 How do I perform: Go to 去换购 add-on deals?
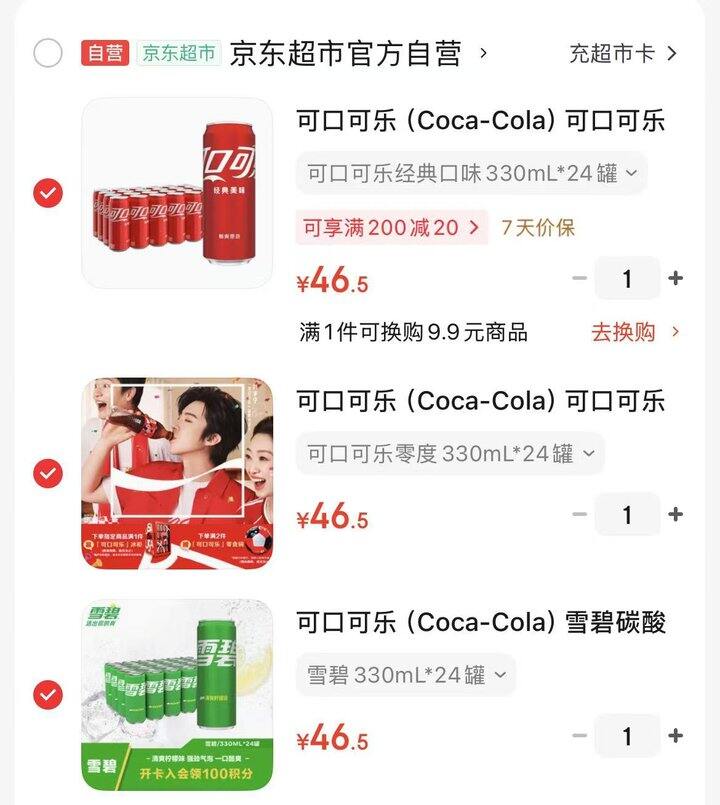(635, 332)
